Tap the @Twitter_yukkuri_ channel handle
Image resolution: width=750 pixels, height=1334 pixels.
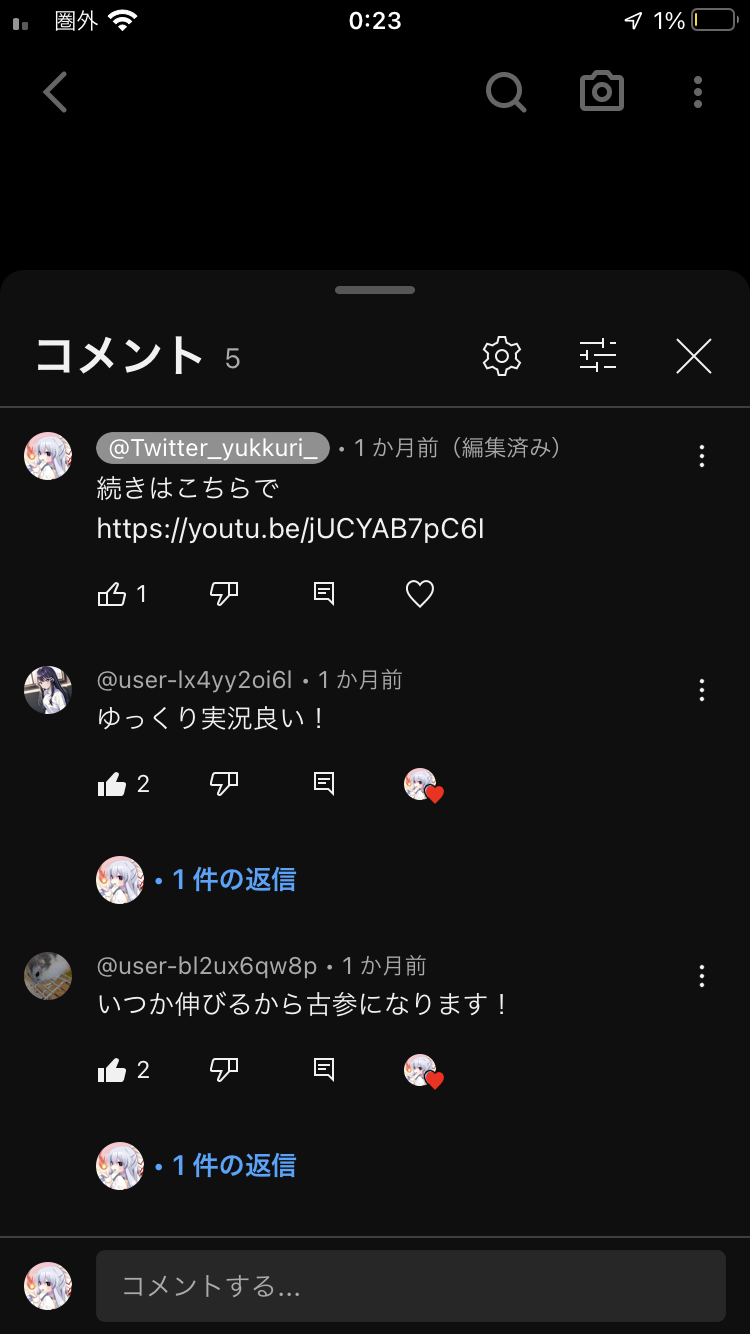(x=212, y=447)
